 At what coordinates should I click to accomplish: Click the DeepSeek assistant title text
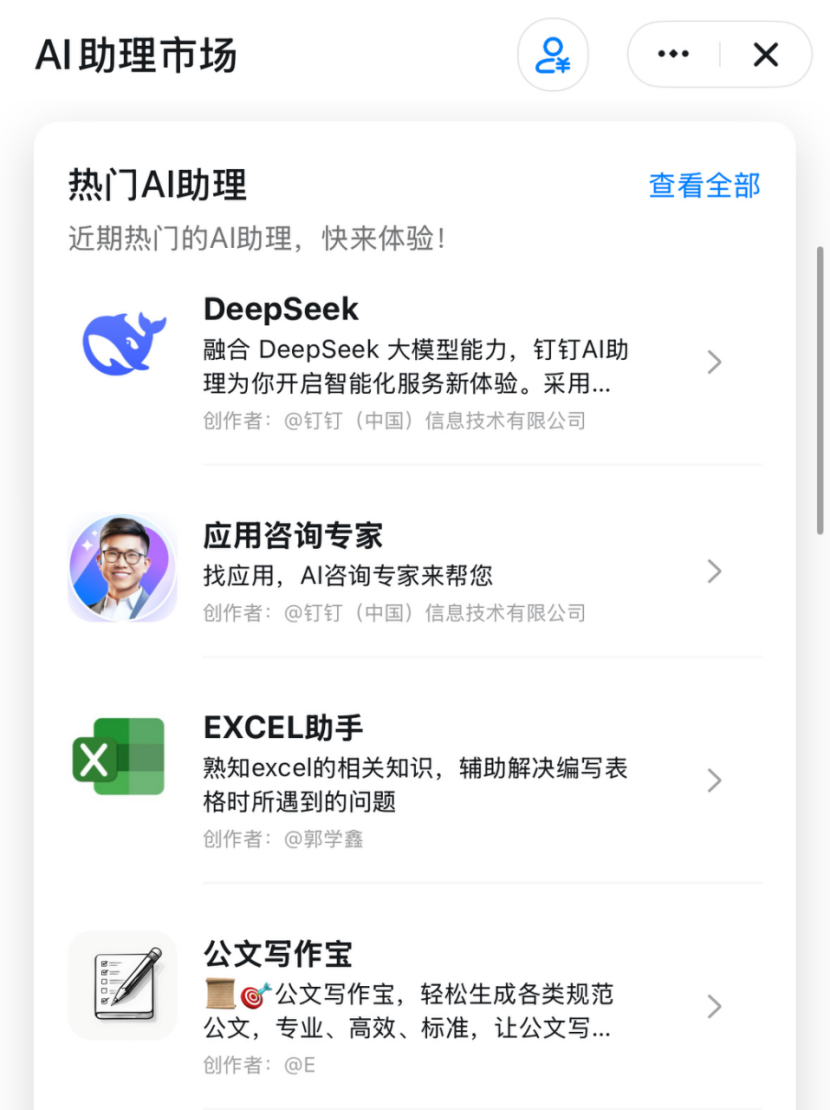pos(281,309)
